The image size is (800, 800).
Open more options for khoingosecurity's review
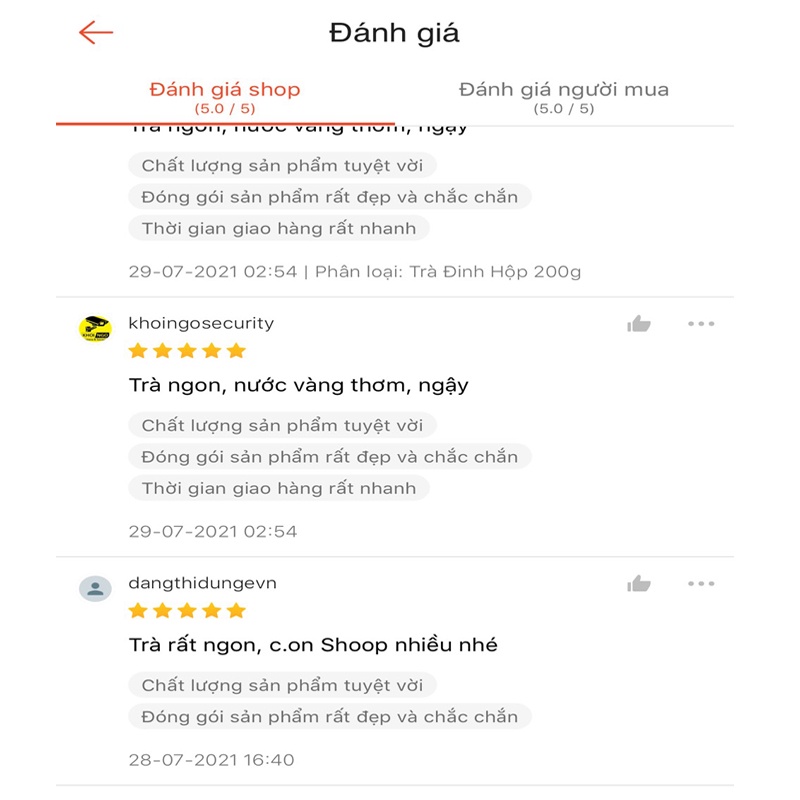[x=701, y=324]
